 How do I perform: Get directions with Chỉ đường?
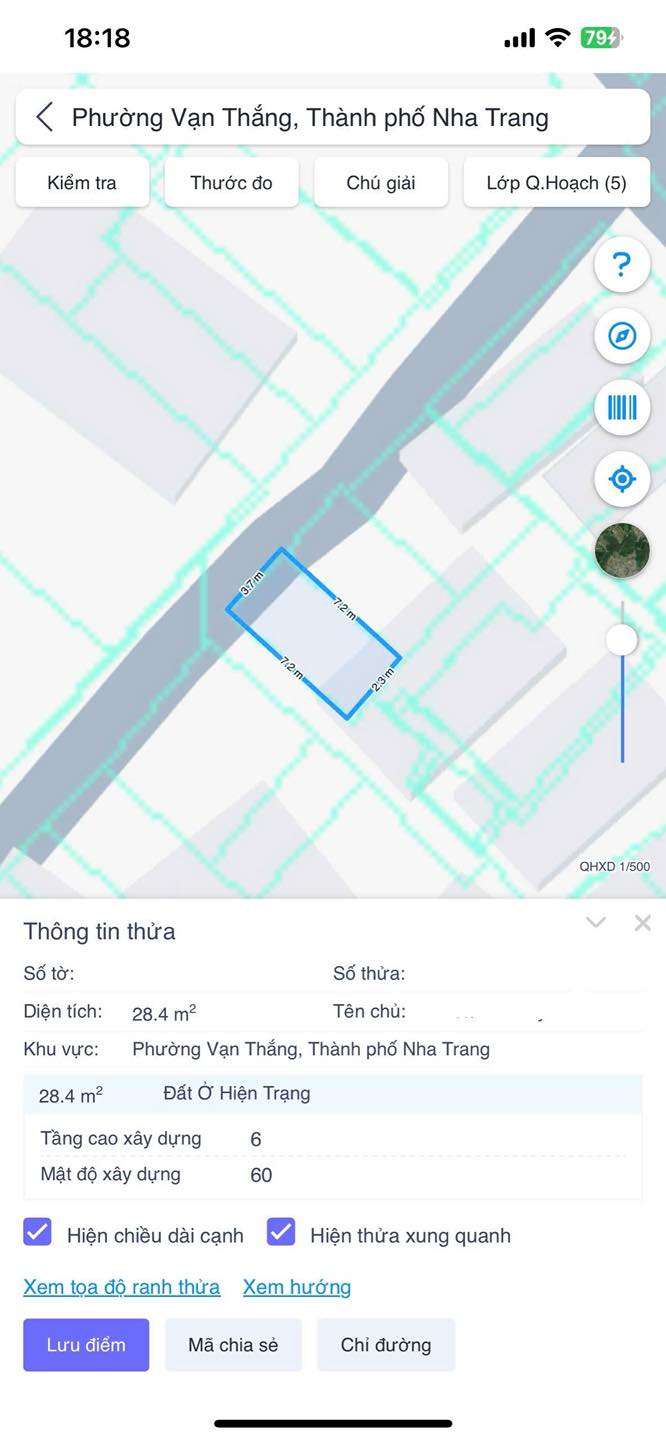pos(386,1345)
